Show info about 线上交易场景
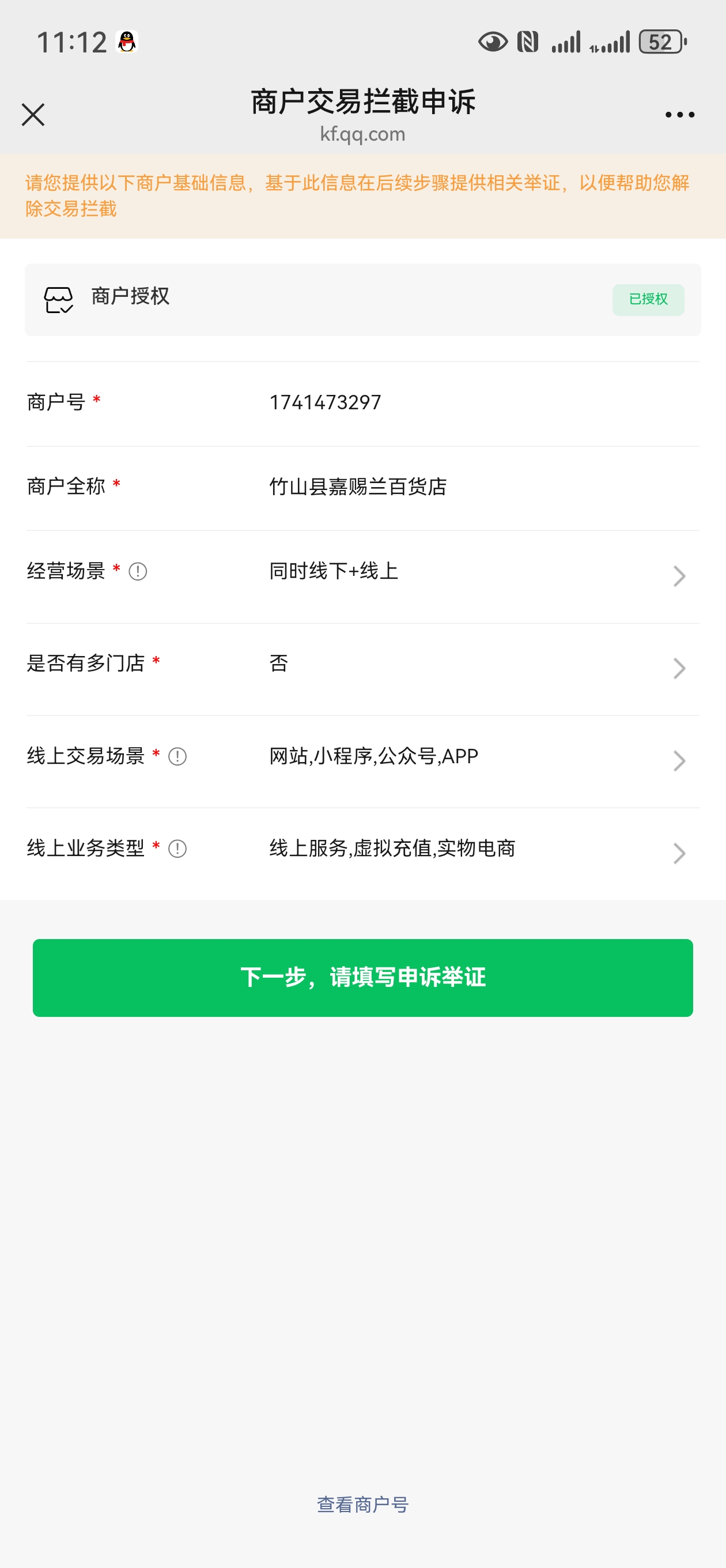The image size is (726, 1568). 177,756
